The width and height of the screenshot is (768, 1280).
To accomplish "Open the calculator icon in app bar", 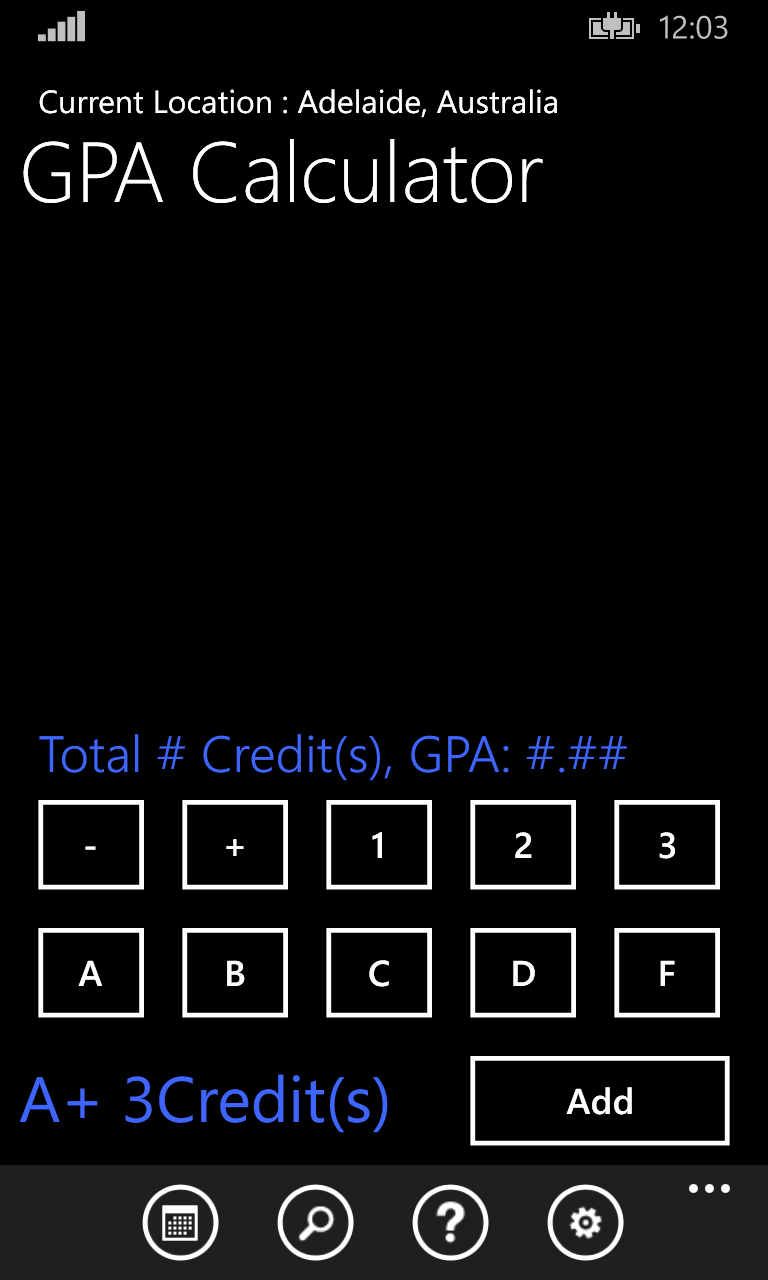I will 181,1222.
